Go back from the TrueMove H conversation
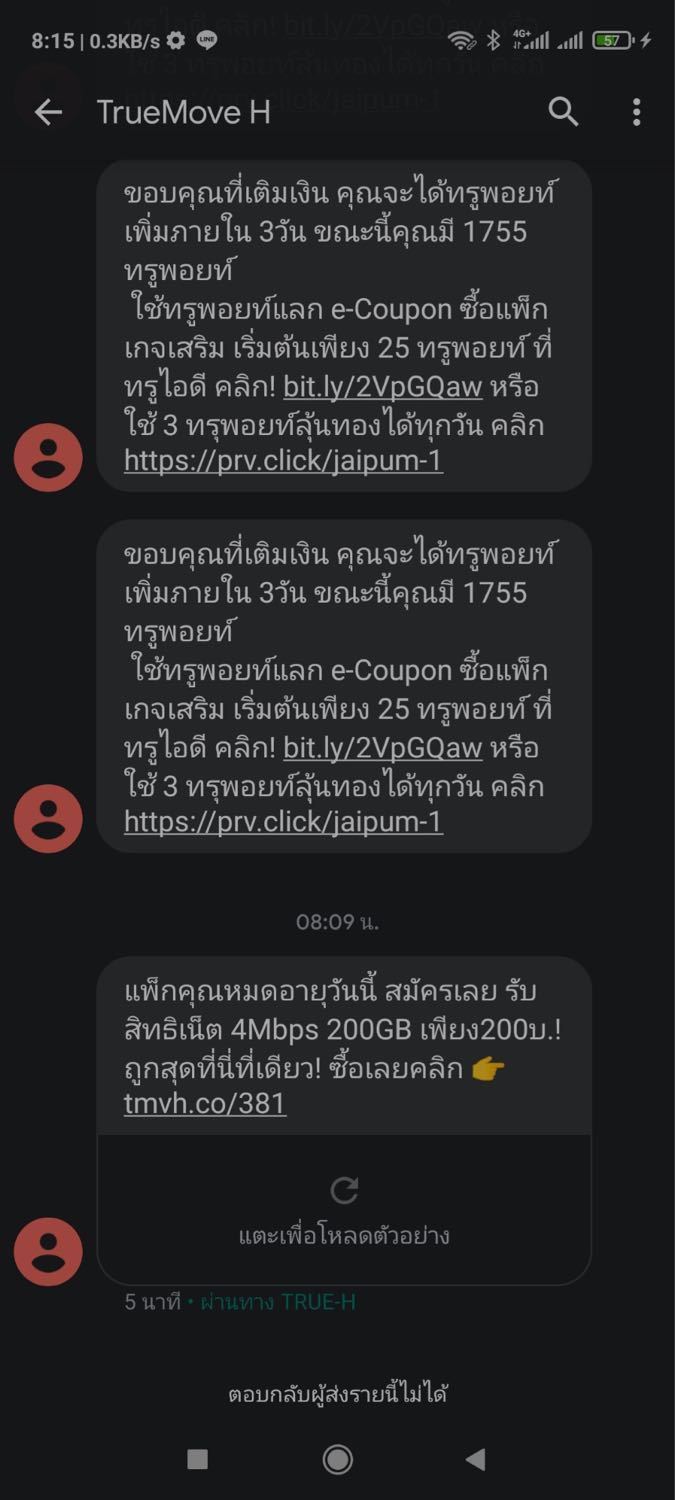The image size is (675, 1500). pos(48,113)
